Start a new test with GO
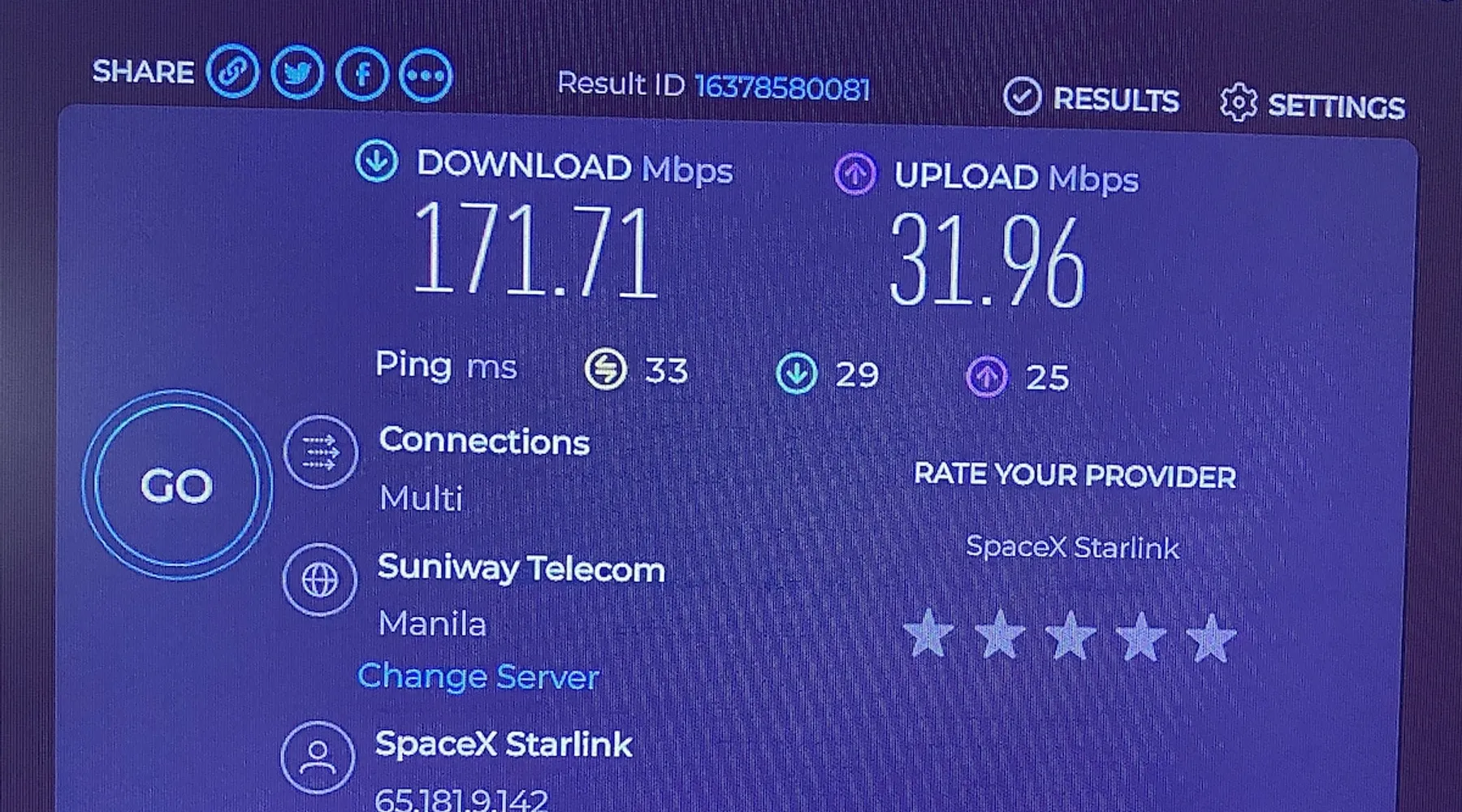Screen dimensions: 1462x812 [177, 486]
